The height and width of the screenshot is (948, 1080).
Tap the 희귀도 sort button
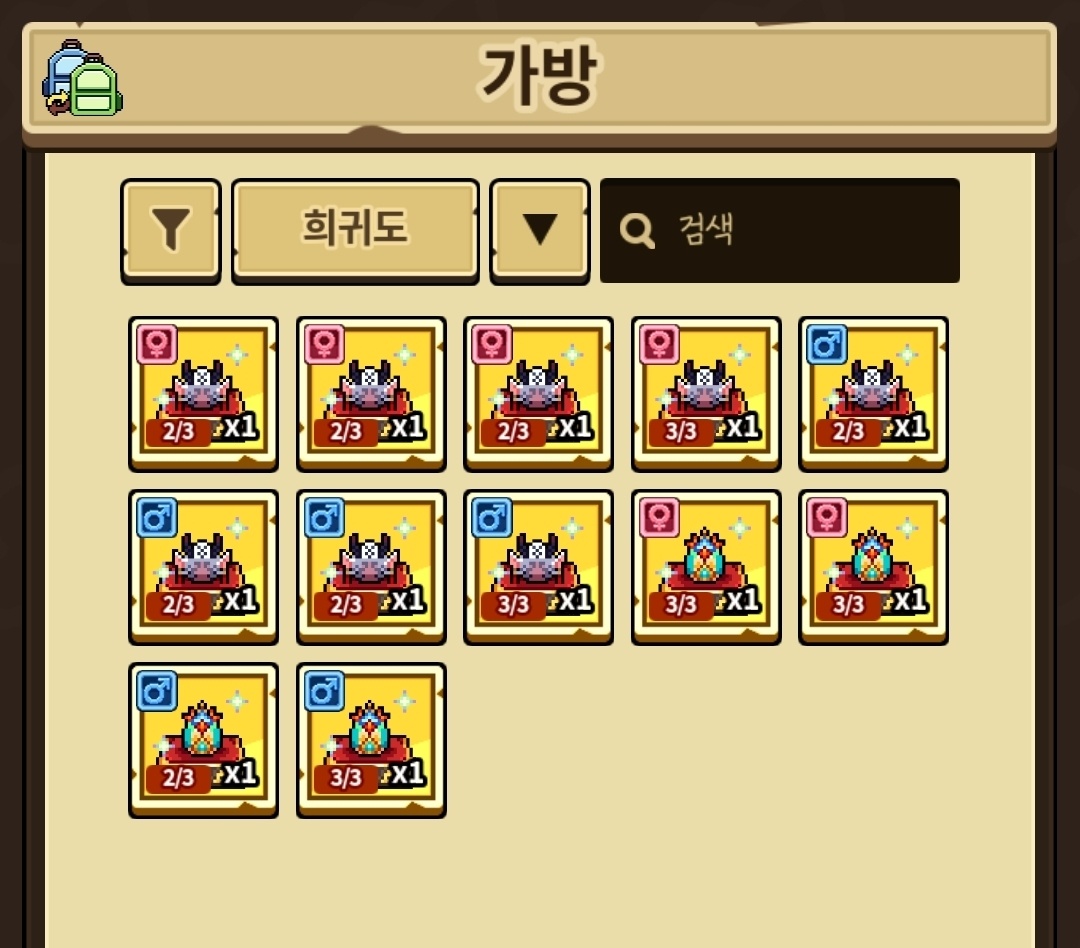(355, 230)
